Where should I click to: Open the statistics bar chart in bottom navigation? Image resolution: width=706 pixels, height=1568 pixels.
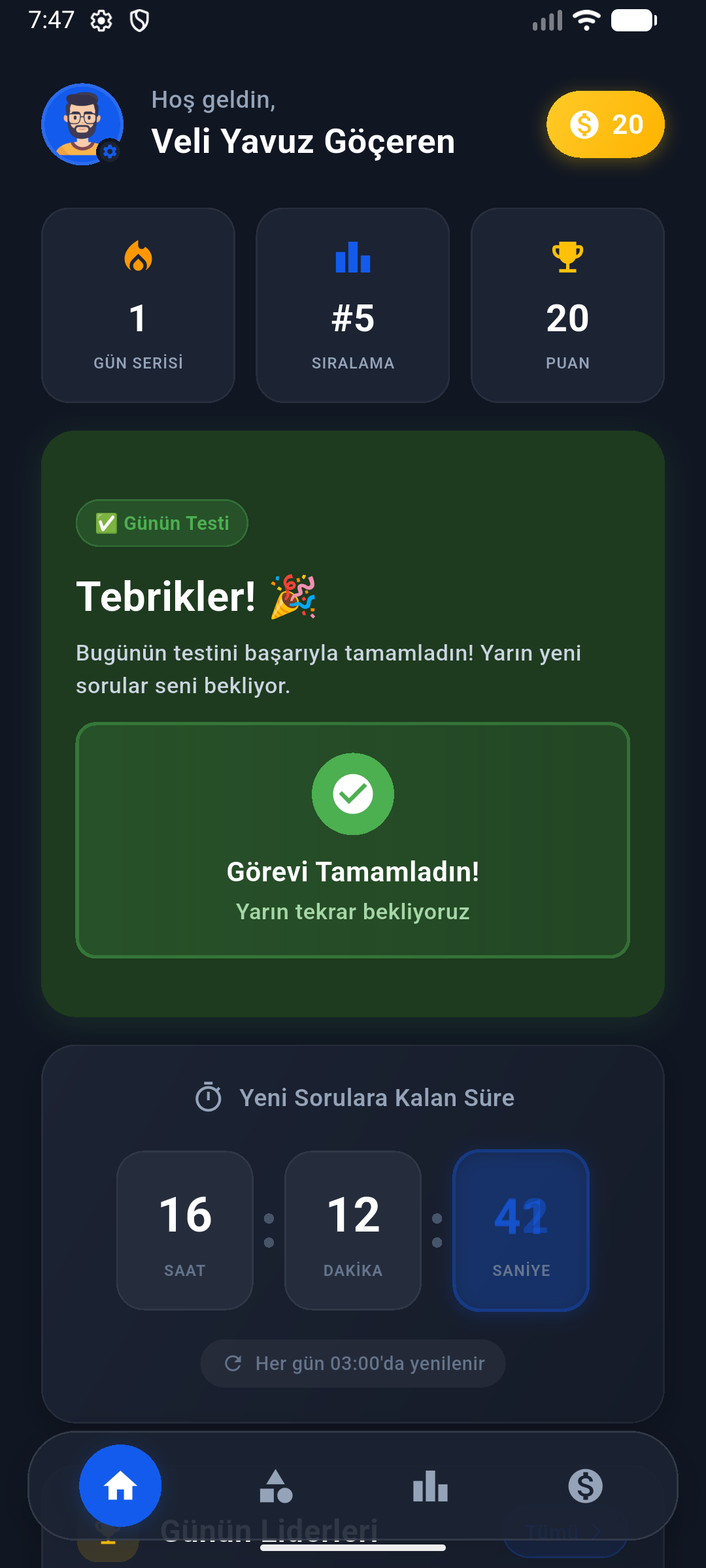tap(429, 1485)
